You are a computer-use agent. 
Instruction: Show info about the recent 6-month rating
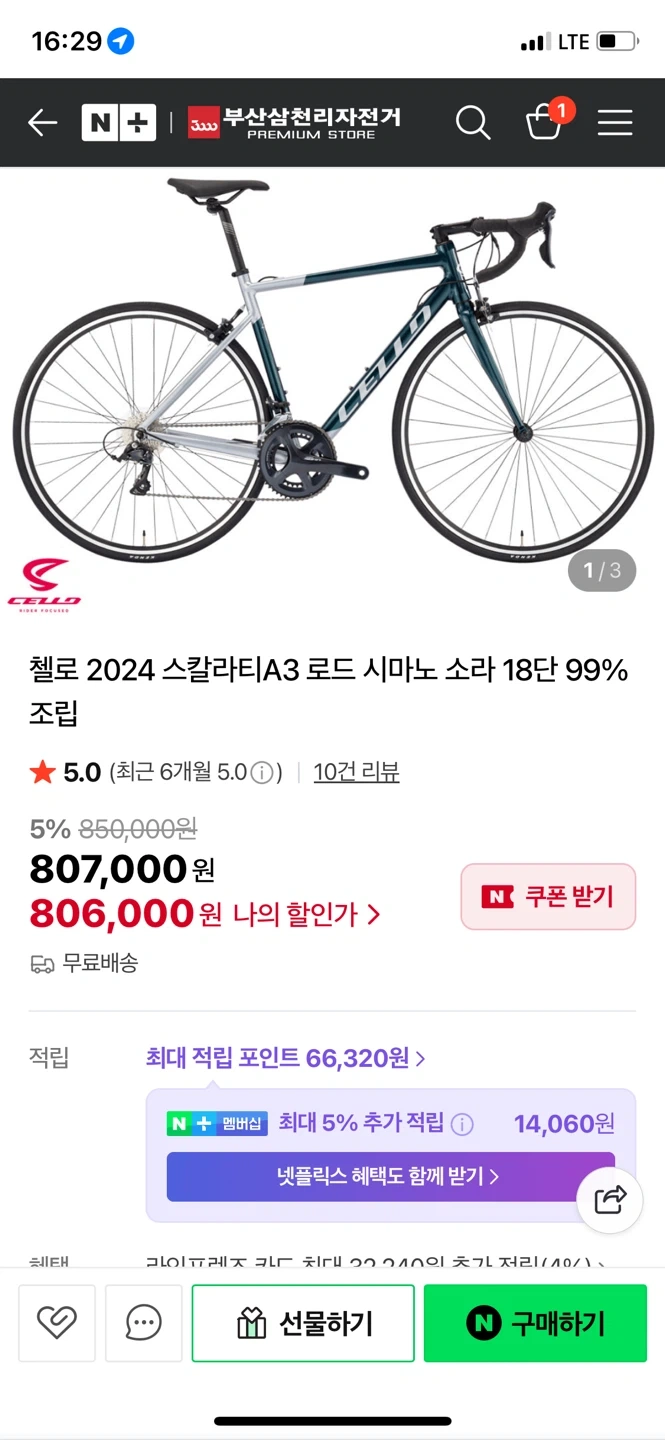coord(262,773)
